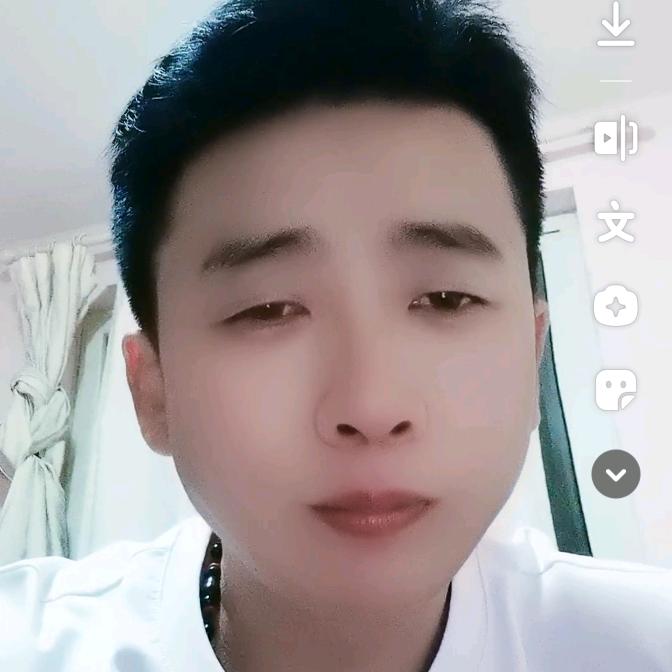Open the stickers icon
Image resolution: width=672 pixels, height=672 pixels.
pyautogui.click(x=616, y=390)
